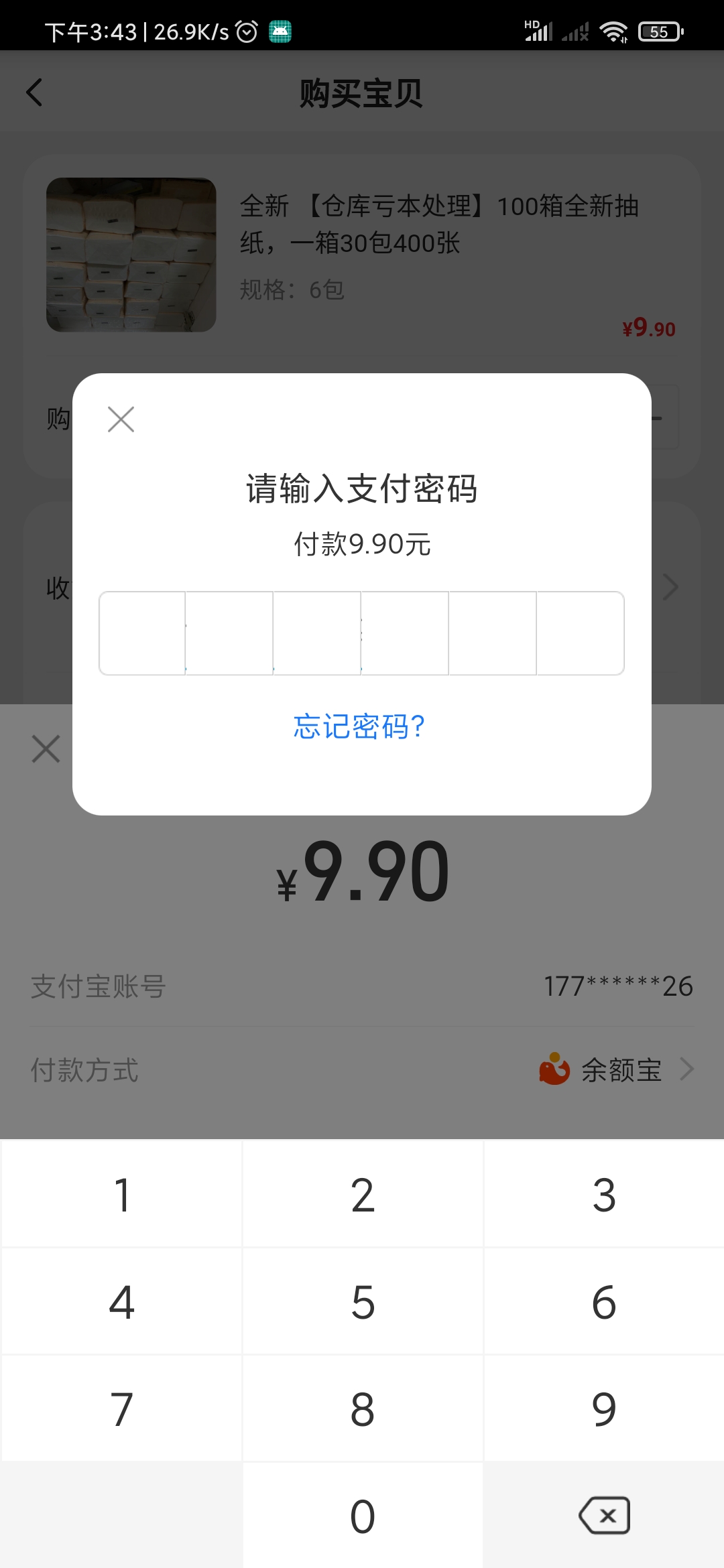This screenshot has width=724, height=1568.
Task: Close the payment password dialog
Action: click(121, 419)
